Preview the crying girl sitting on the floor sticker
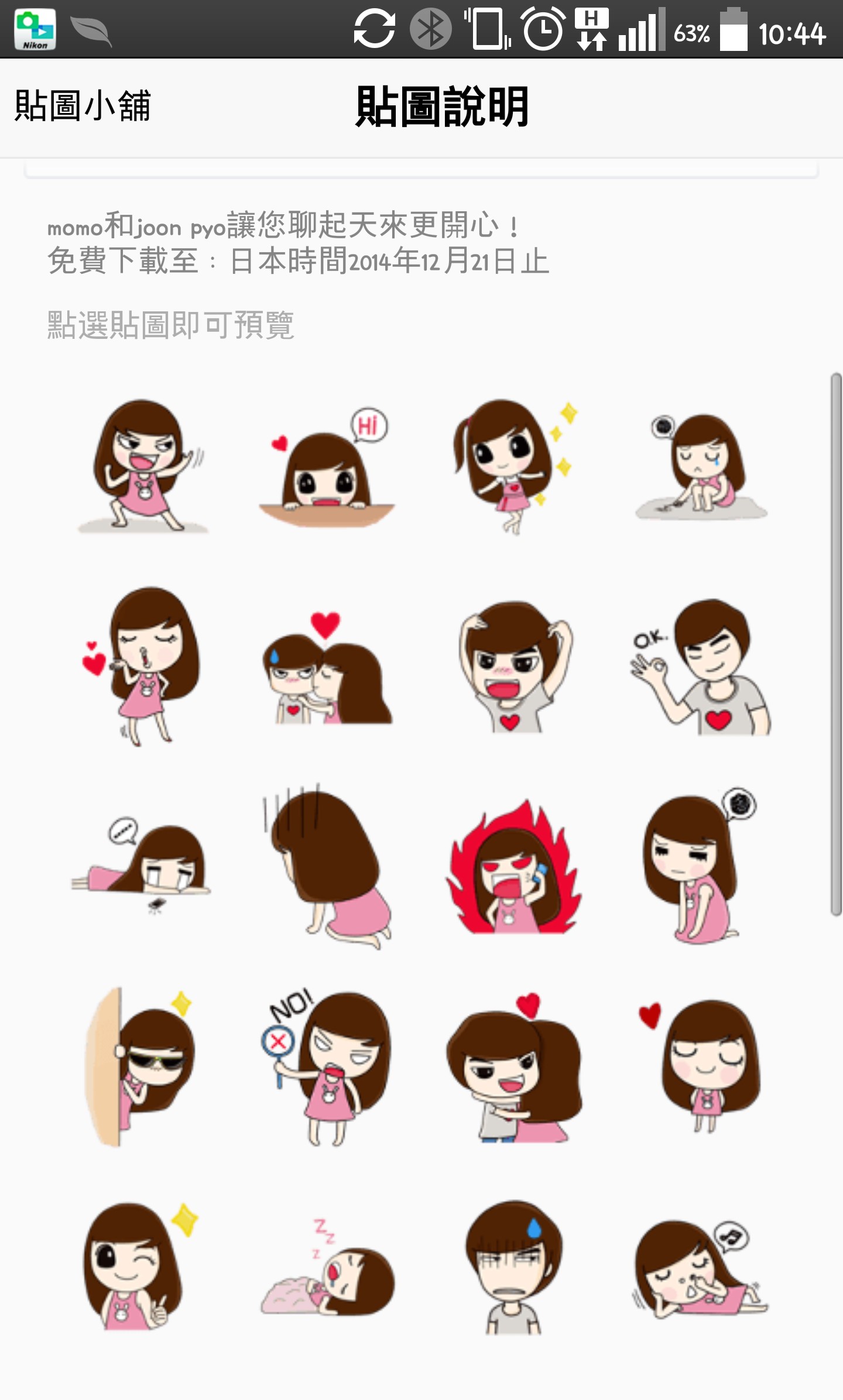 701,468
